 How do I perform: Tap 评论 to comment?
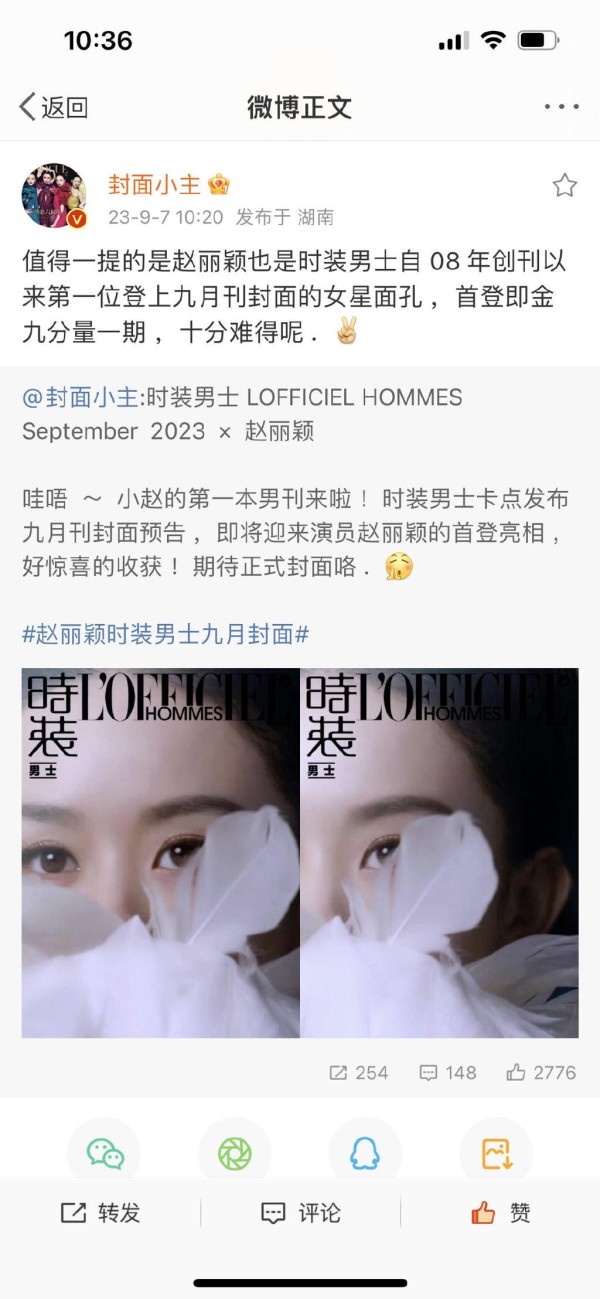click(x=300, y=1213)
